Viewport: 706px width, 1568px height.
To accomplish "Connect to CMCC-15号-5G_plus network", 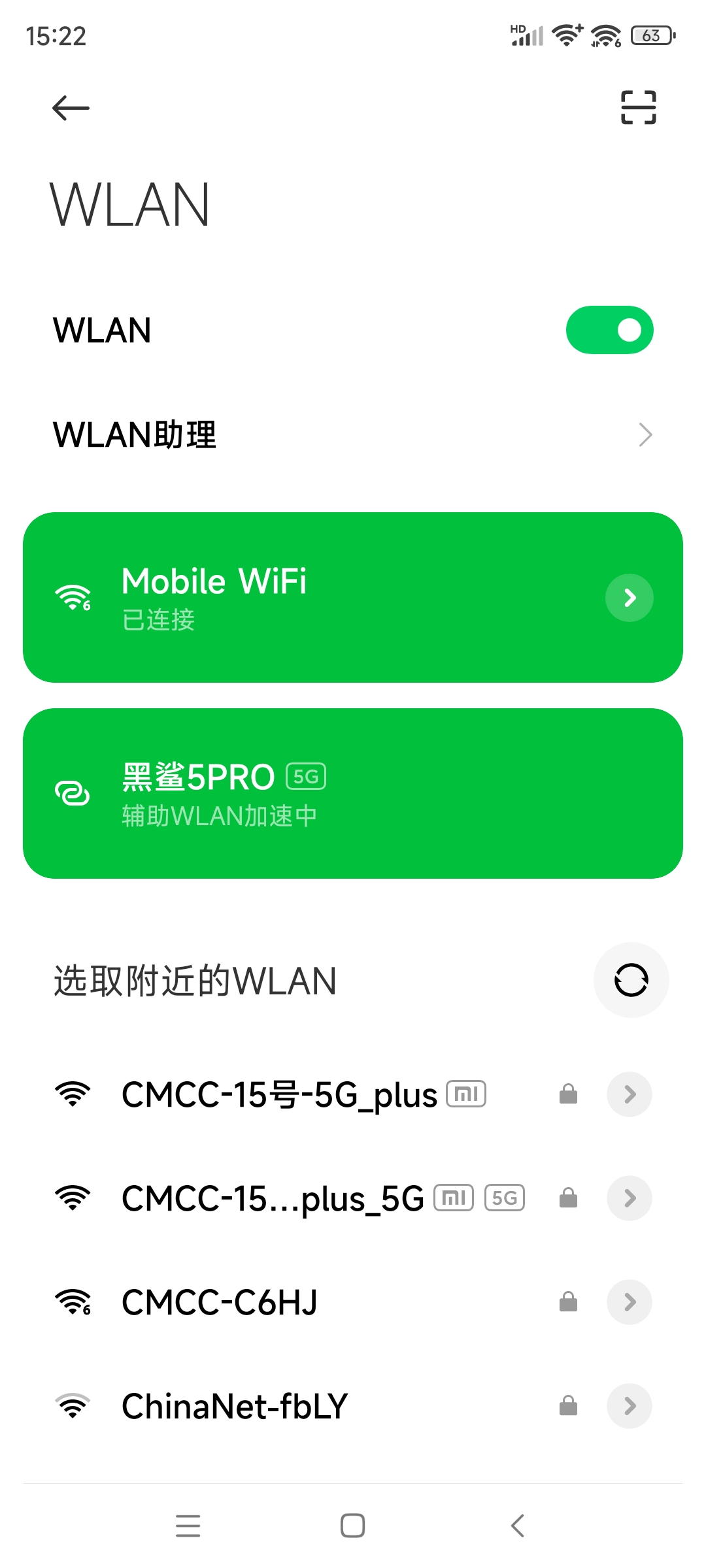I will pos(279,1094).
